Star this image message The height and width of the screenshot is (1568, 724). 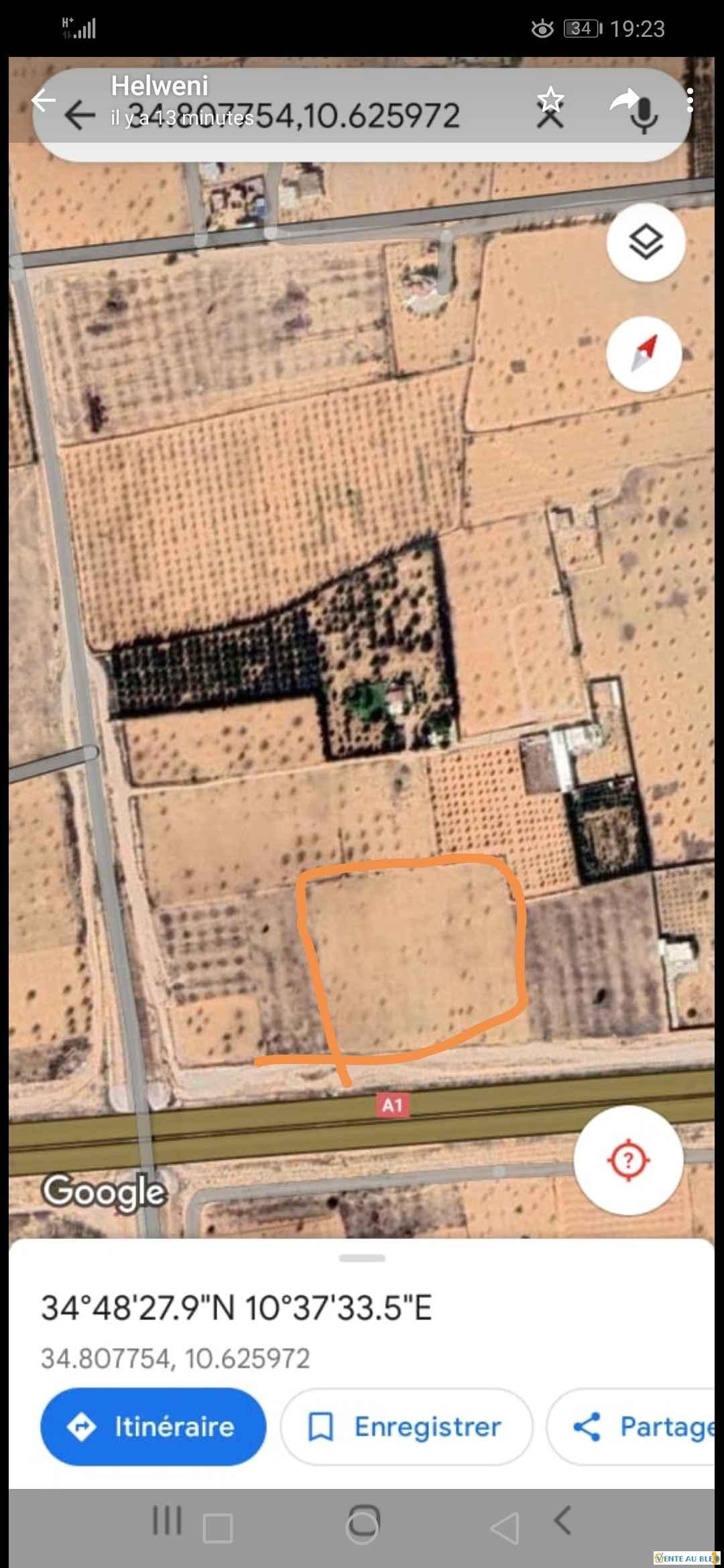[x=550, y=101]
